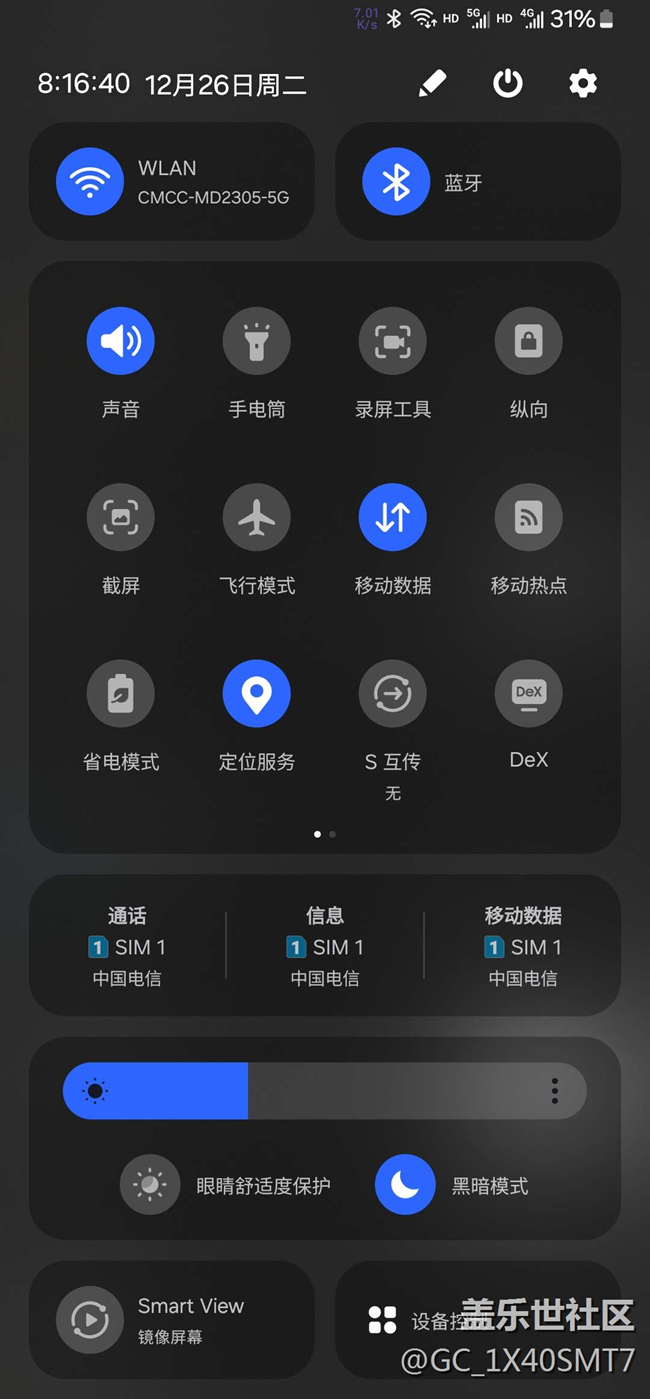Open the power off menu

[508, 84]
